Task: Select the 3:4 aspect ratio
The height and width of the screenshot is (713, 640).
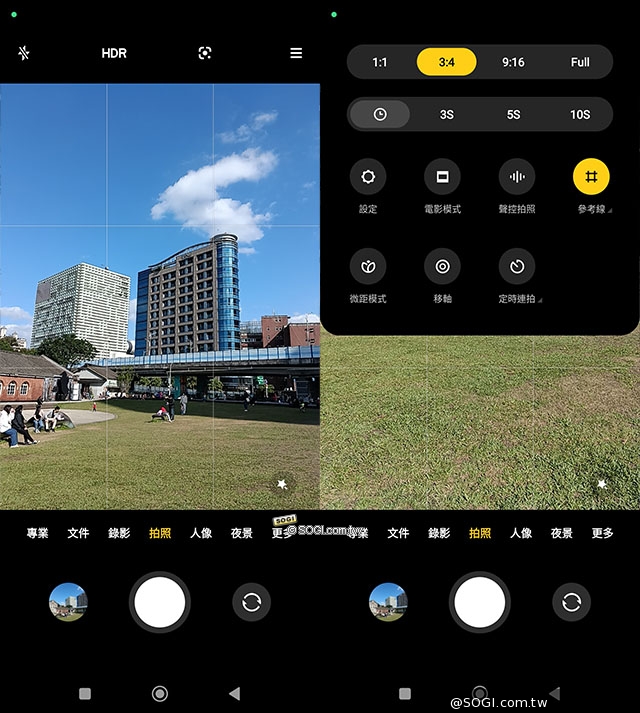Action: coord(446,62)
